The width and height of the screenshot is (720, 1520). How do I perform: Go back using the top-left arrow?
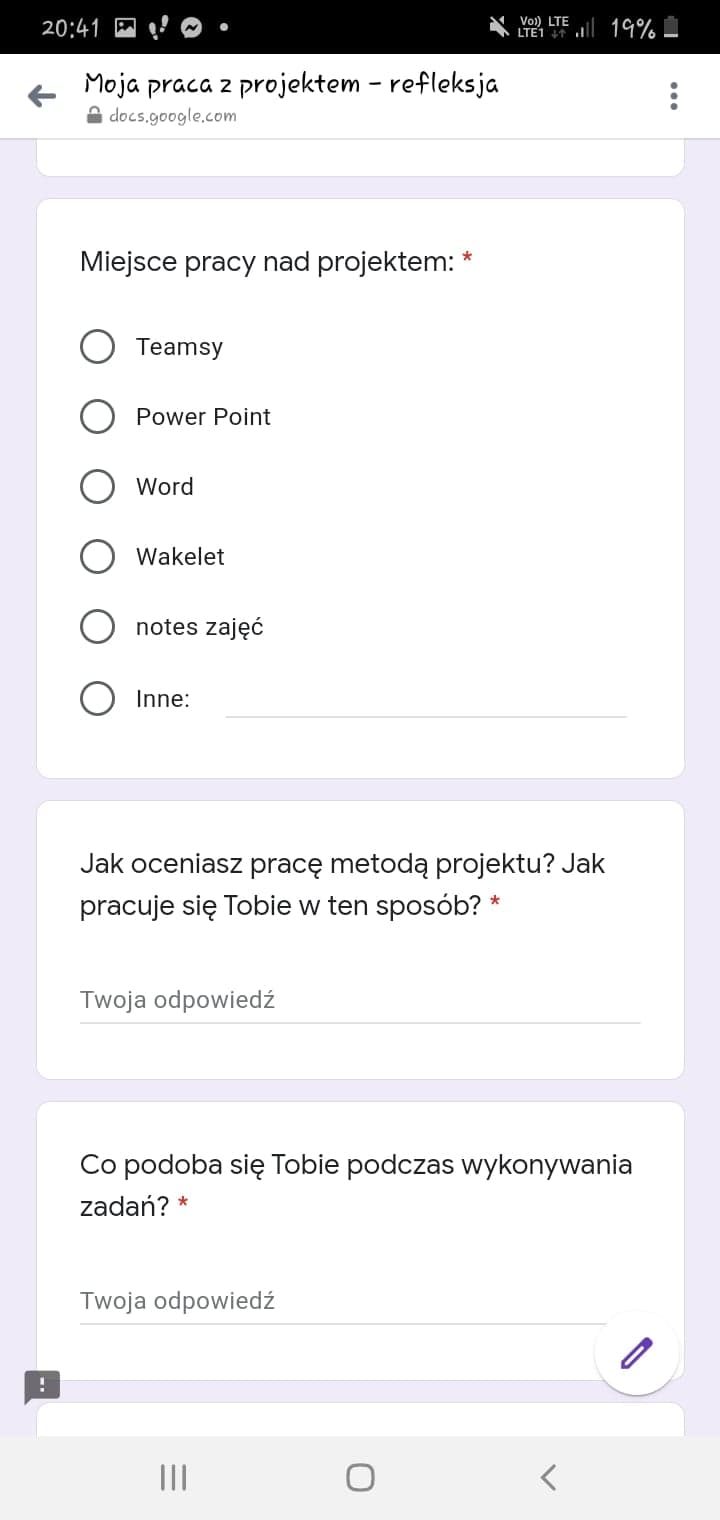pos(41,96)
